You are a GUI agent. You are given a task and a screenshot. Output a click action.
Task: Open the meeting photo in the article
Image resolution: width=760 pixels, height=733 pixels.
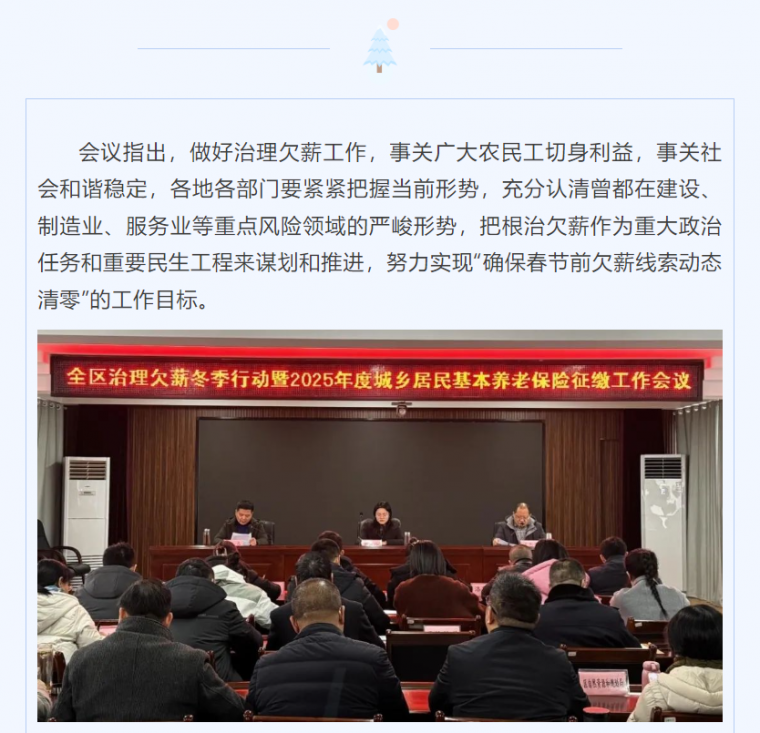[380, 526]
